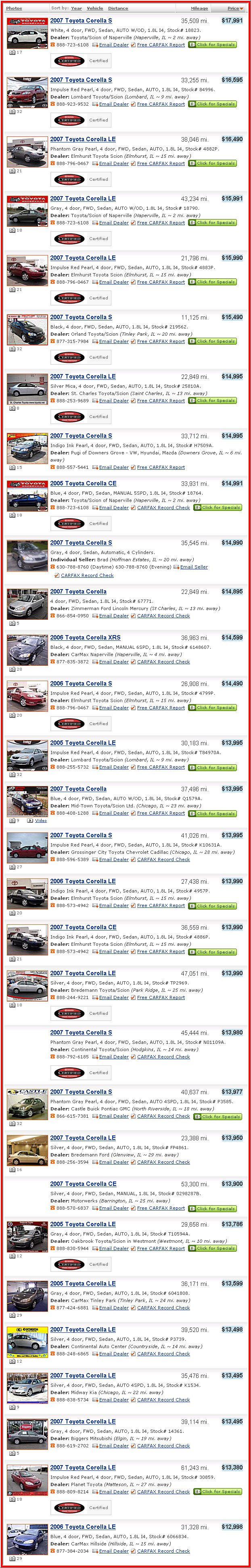Open CARFAX Record Check for Midway Kia listing
The height and width of the screenshot is (1568, 251).
163,1399
